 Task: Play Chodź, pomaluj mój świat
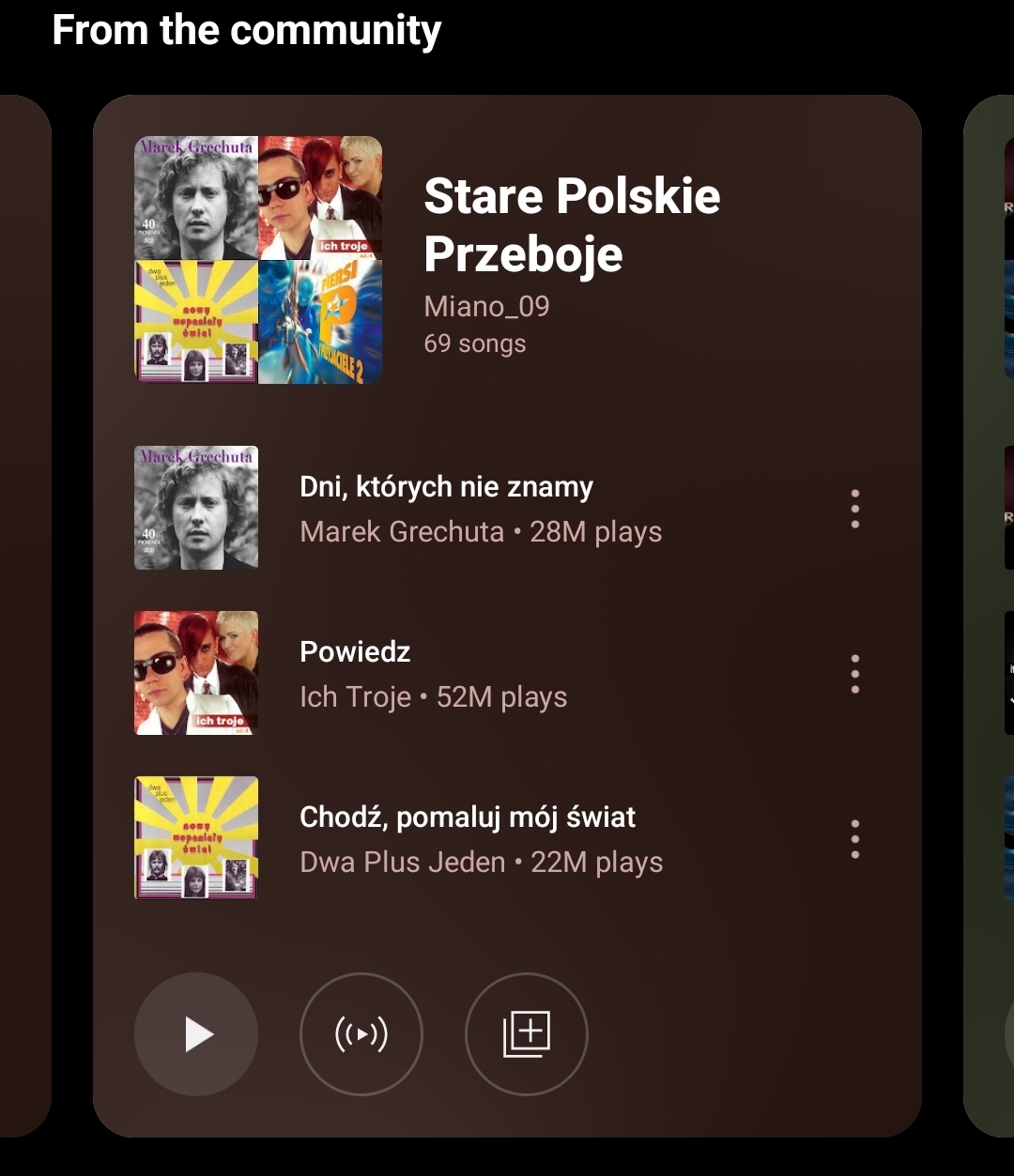tap(467, 839)
